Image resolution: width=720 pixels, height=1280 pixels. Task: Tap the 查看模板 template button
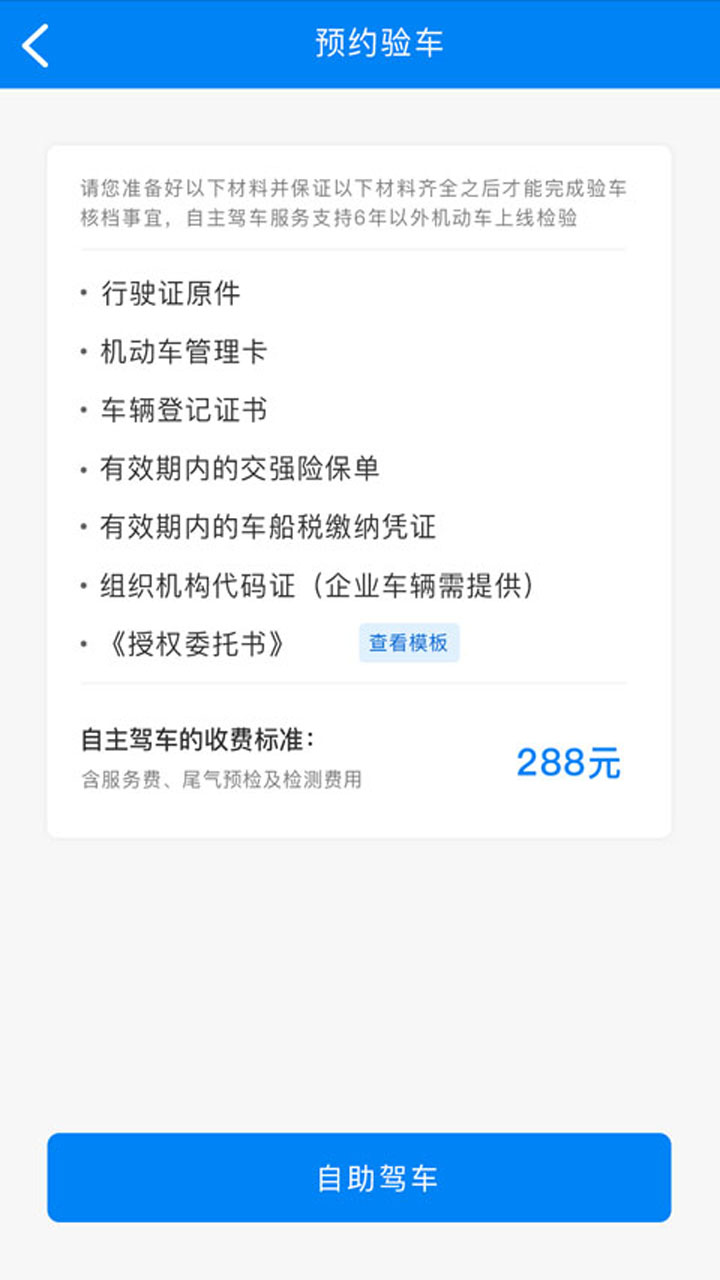(x=410, y=643)
